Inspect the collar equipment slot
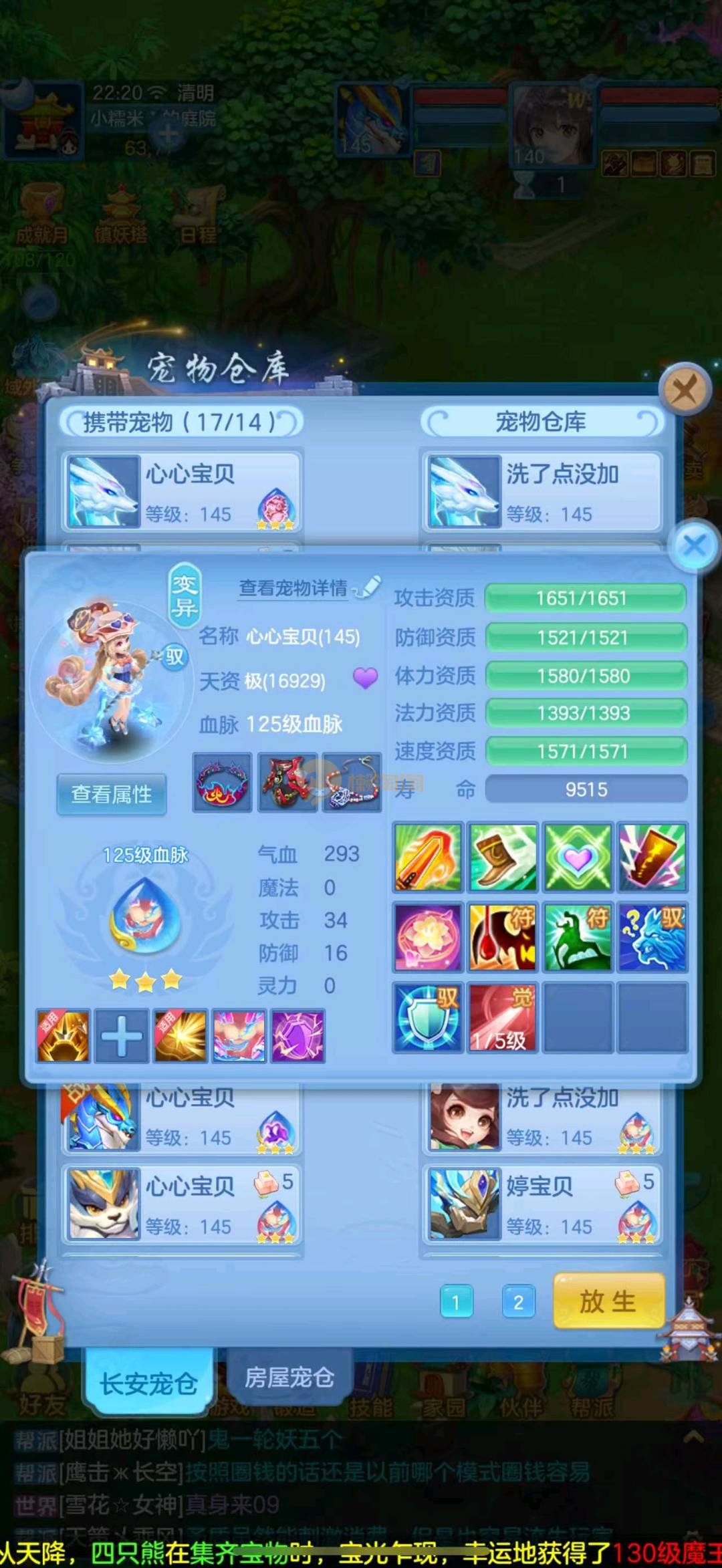This screenshot has width=722, height=1568. coord(223,782)
